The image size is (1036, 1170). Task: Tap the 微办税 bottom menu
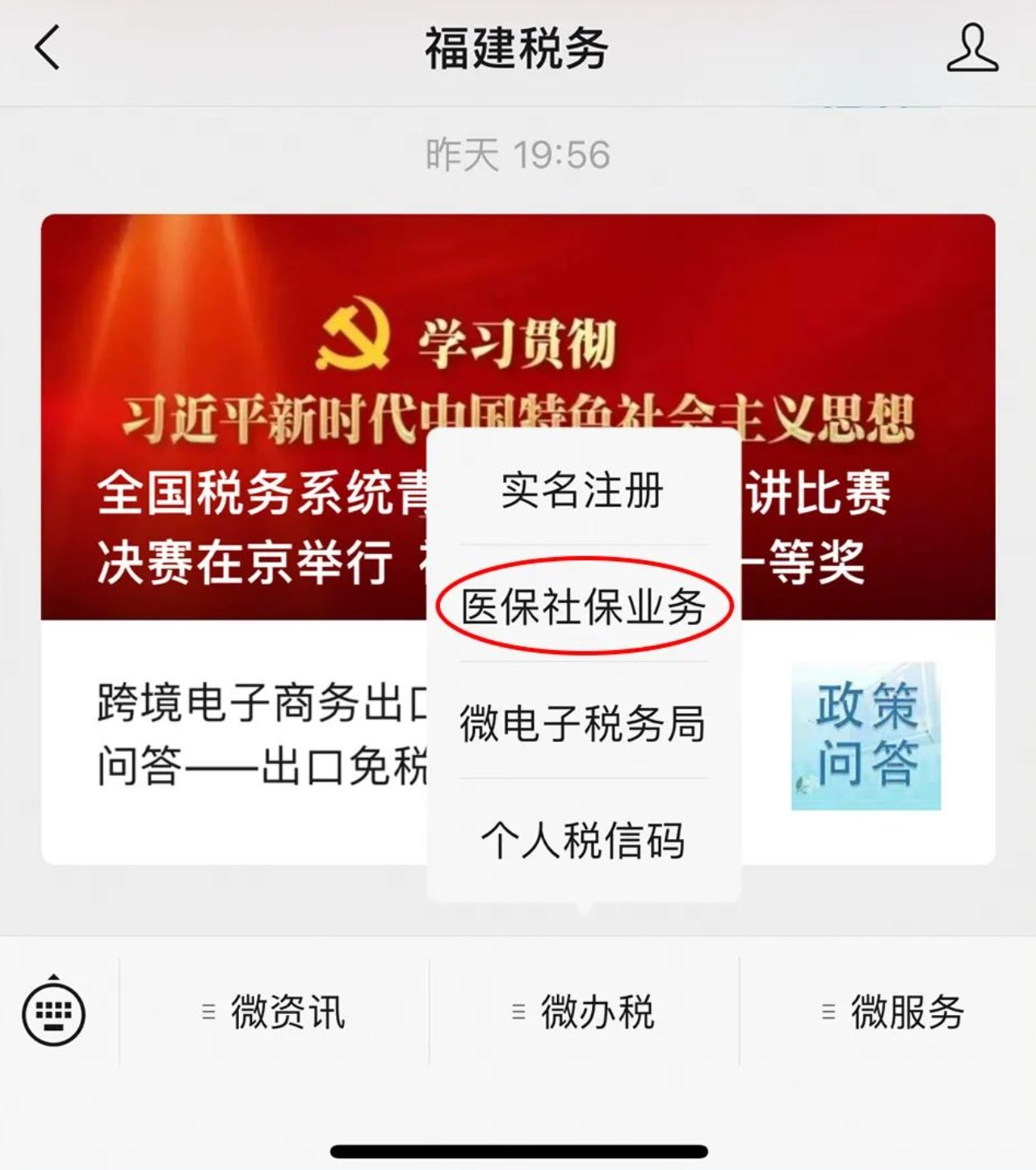pos(584,1012)
